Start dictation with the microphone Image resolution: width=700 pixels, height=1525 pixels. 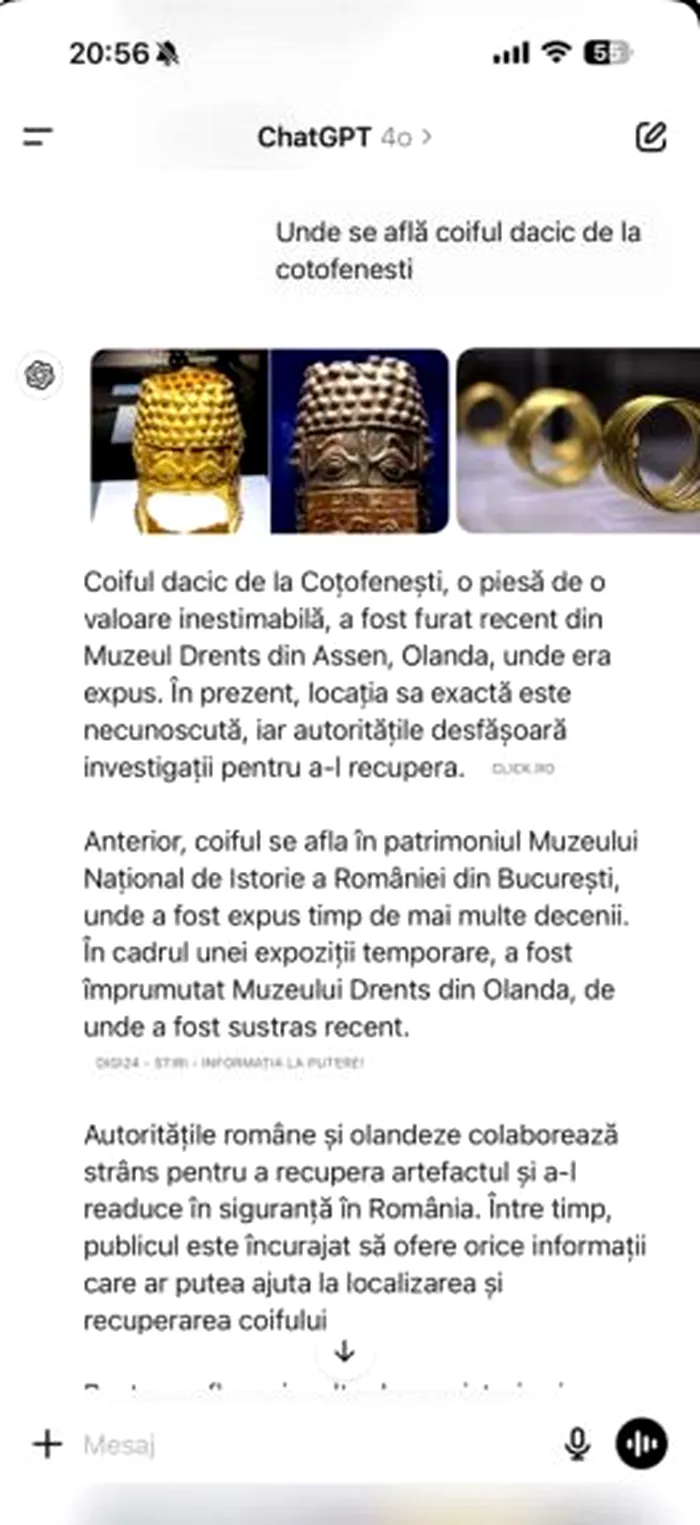(x=577, y=1444)
